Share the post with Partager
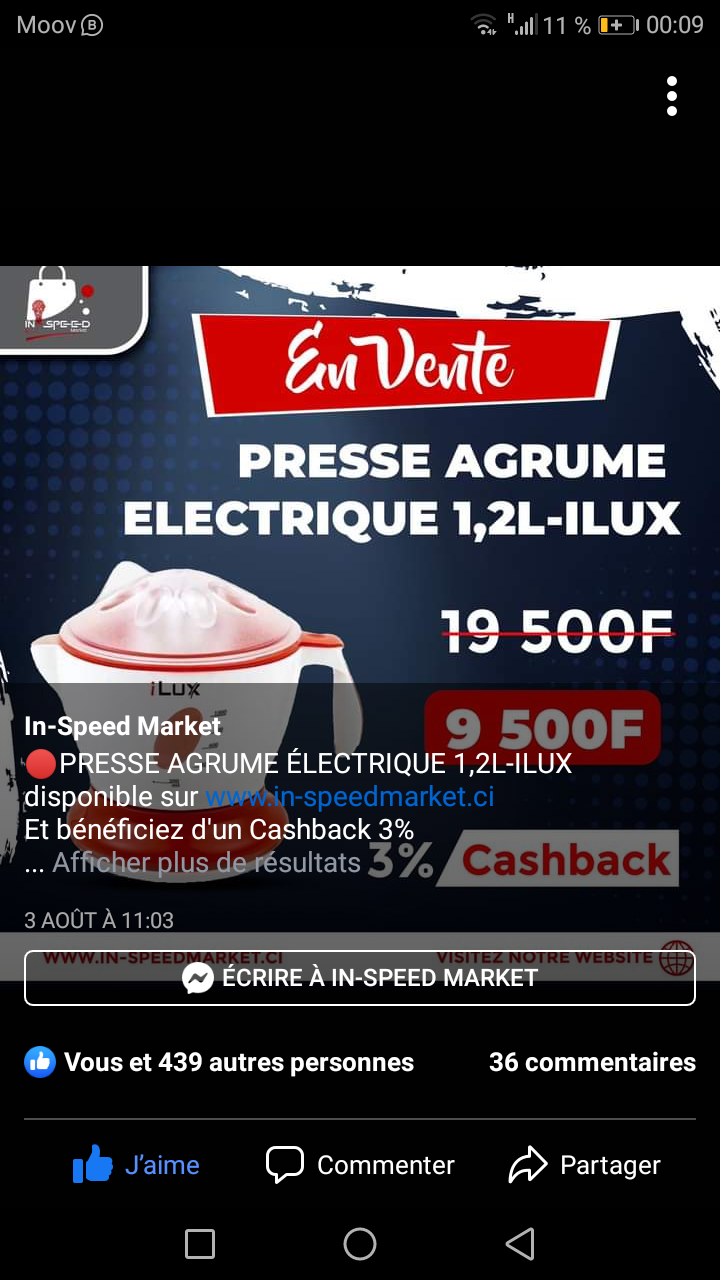720x1280 pixels. click(x=585, y=1165)
